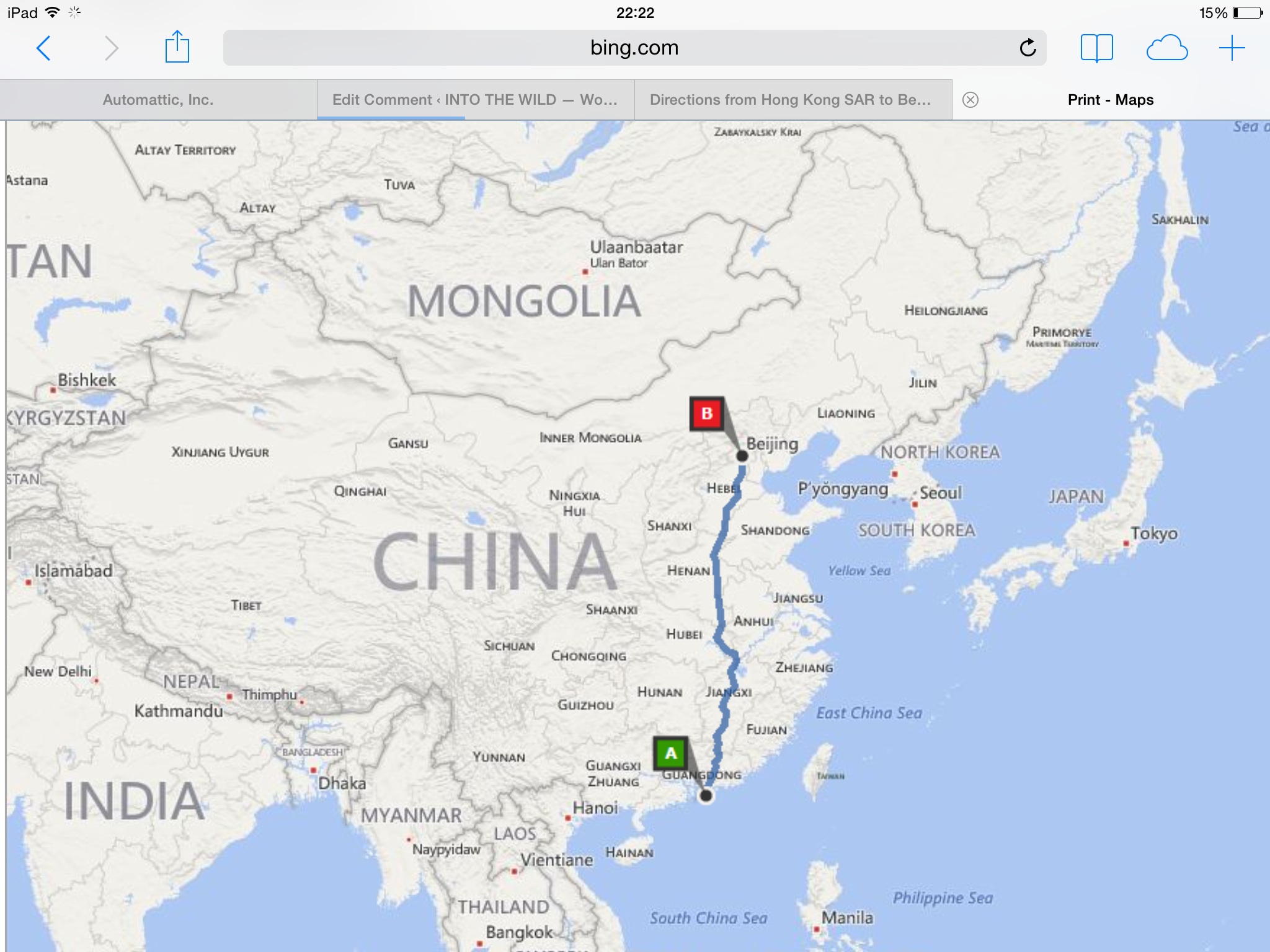
Task: Go back to the previous page
Action: coord(43,48)
